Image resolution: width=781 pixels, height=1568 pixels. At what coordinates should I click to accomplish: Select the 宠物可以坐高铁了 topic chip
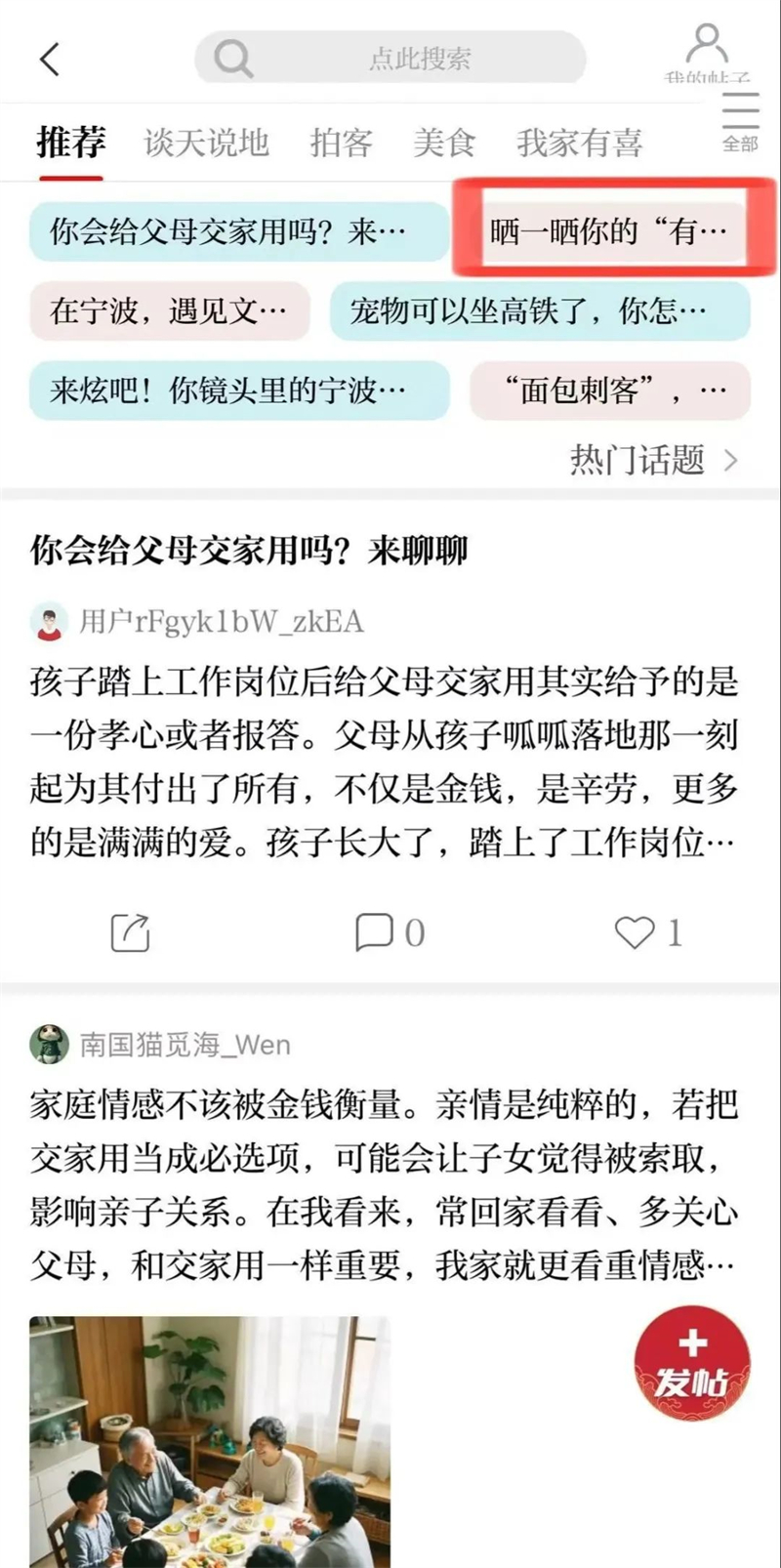539,311
